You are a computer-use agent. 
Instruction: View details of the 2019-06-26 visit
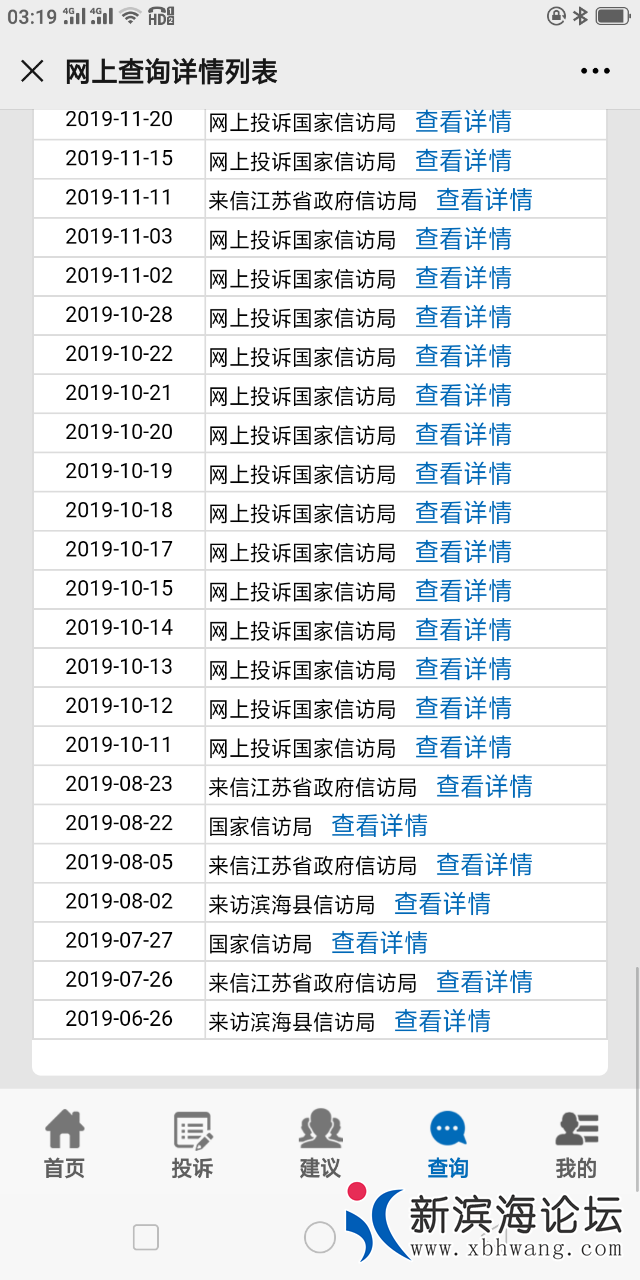click(442, 1021)
